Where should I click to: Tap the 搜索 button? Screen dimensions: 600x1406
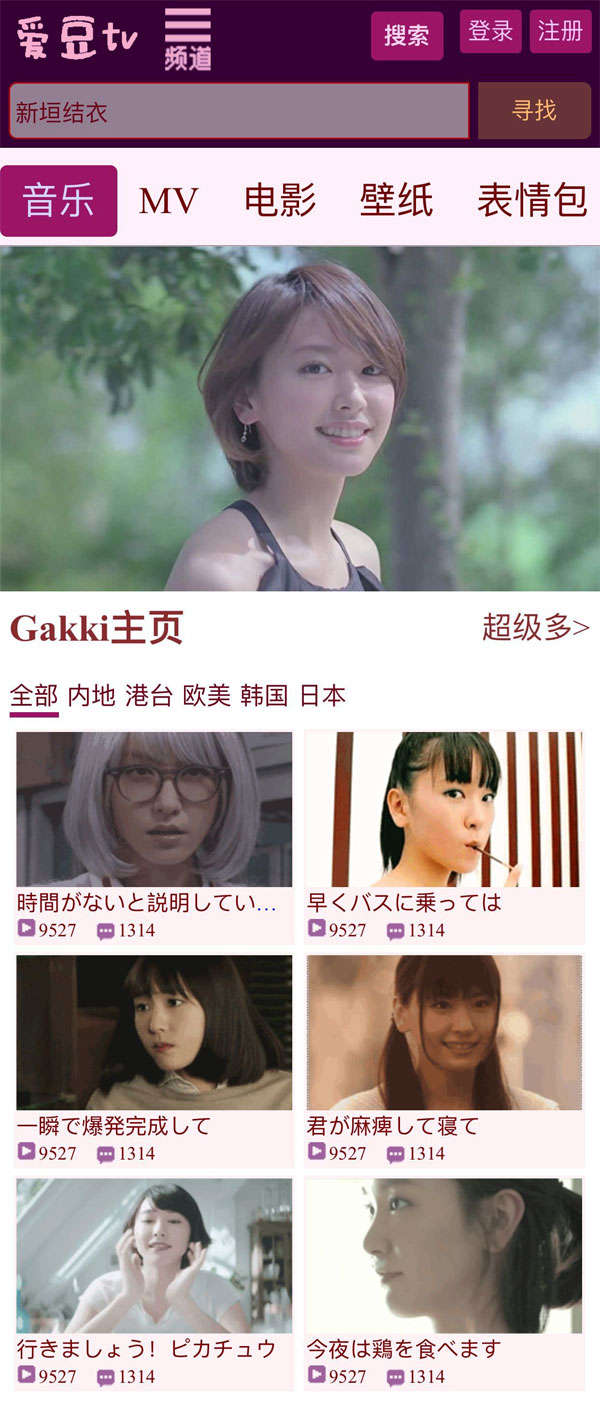point(407,36)
